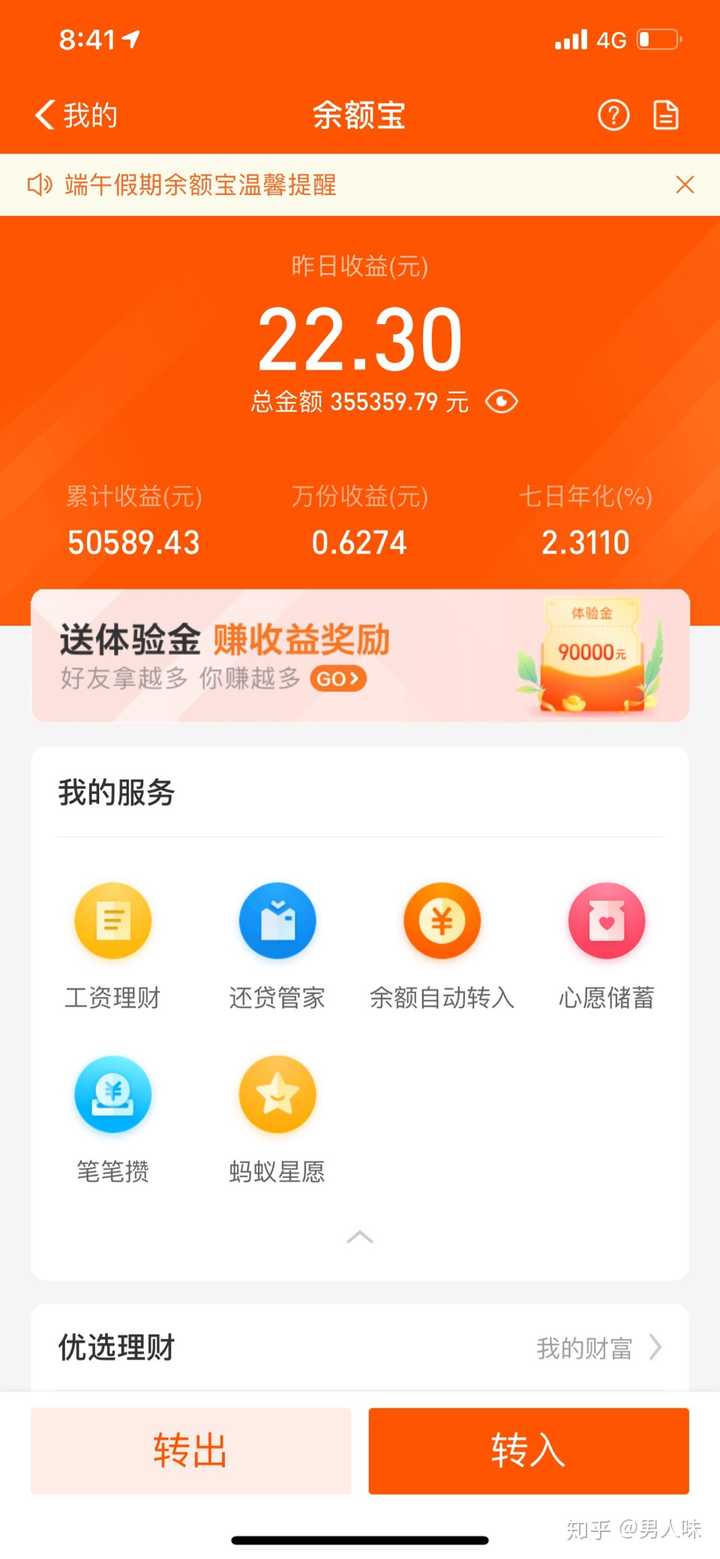Tap the 转入 button
Viewport: 720px width, 1559px height.
click(529, 1451)
